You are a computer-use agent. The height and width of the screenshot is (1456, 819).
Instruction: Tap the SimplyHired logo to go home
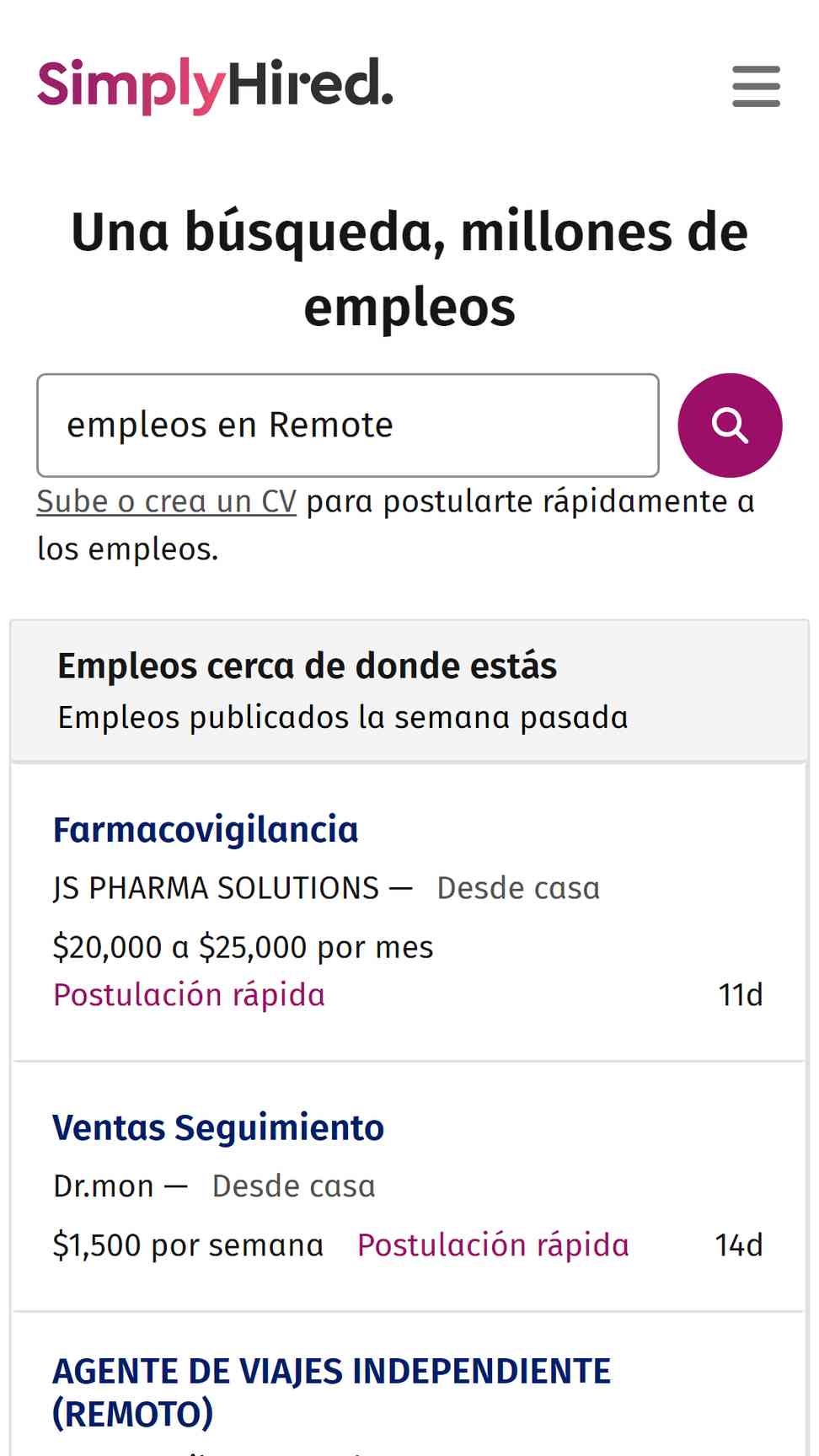[215, 85]
